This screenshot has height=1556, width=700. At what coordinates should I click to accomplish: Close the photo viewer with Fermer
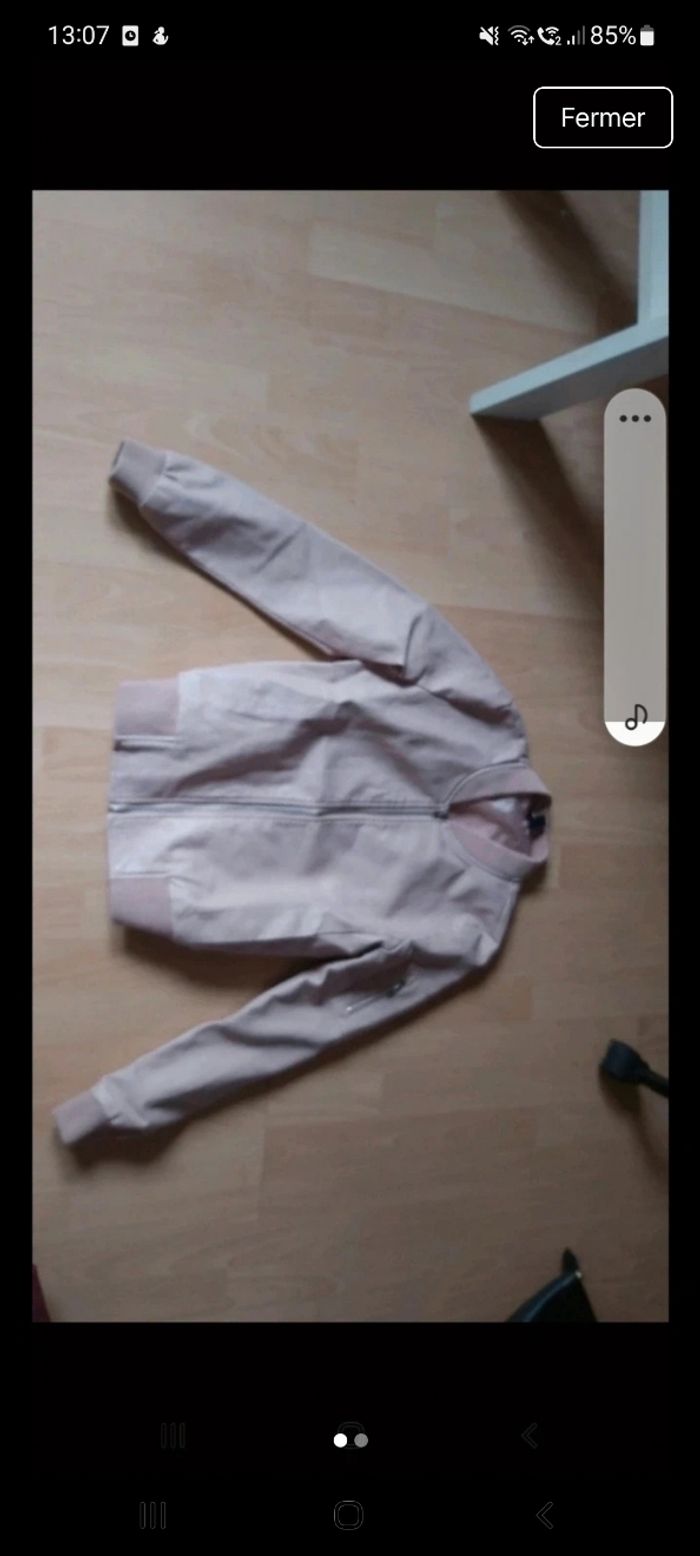[602, 117]
